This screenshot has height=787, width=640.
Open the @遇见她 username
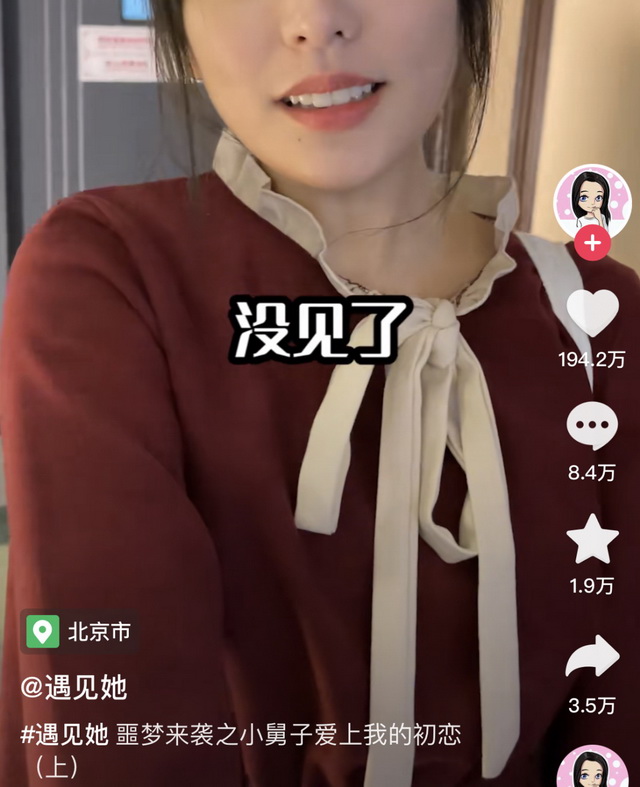(74, 689)
